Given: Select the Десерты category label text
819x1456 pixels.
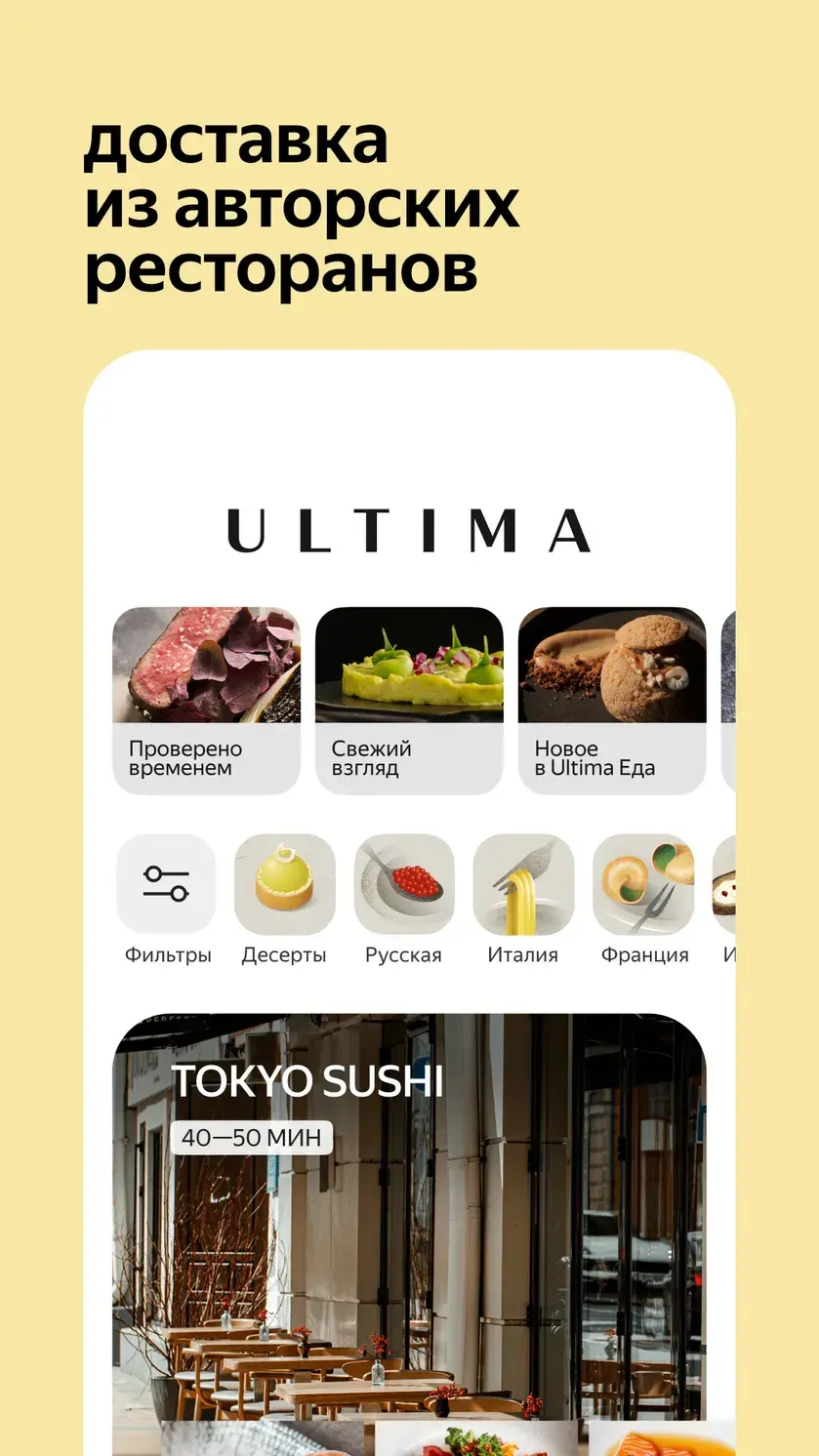Looking at the screenshot, I should pyautogui.click(x=284, y=955).
